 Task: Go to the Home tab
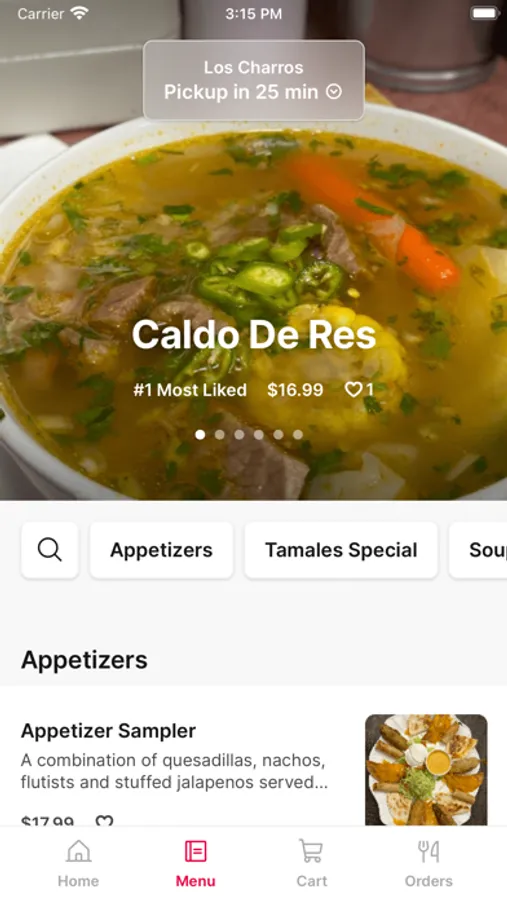[x=78, y=863]
